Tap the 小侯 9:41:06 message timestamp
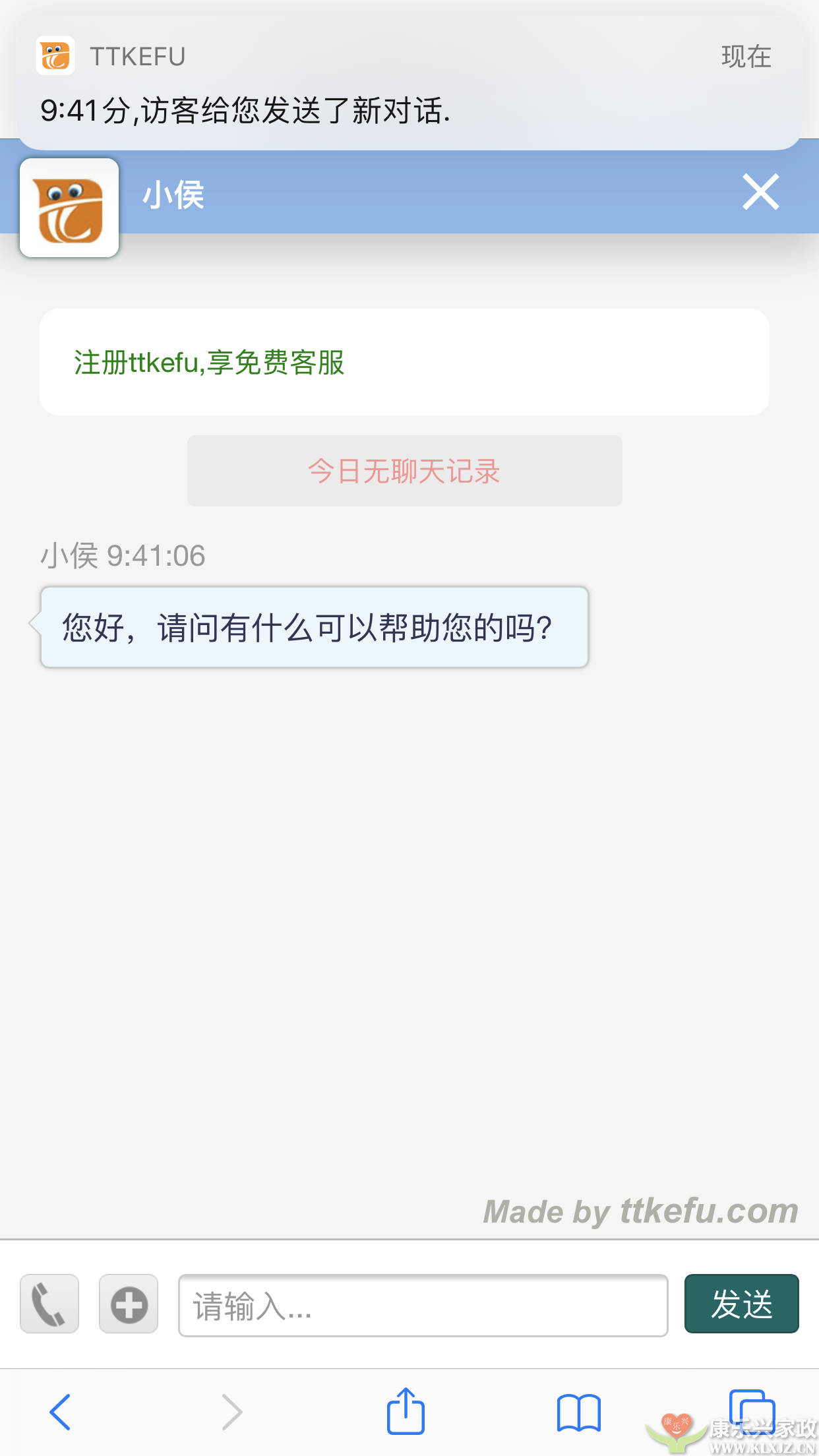 121,557
